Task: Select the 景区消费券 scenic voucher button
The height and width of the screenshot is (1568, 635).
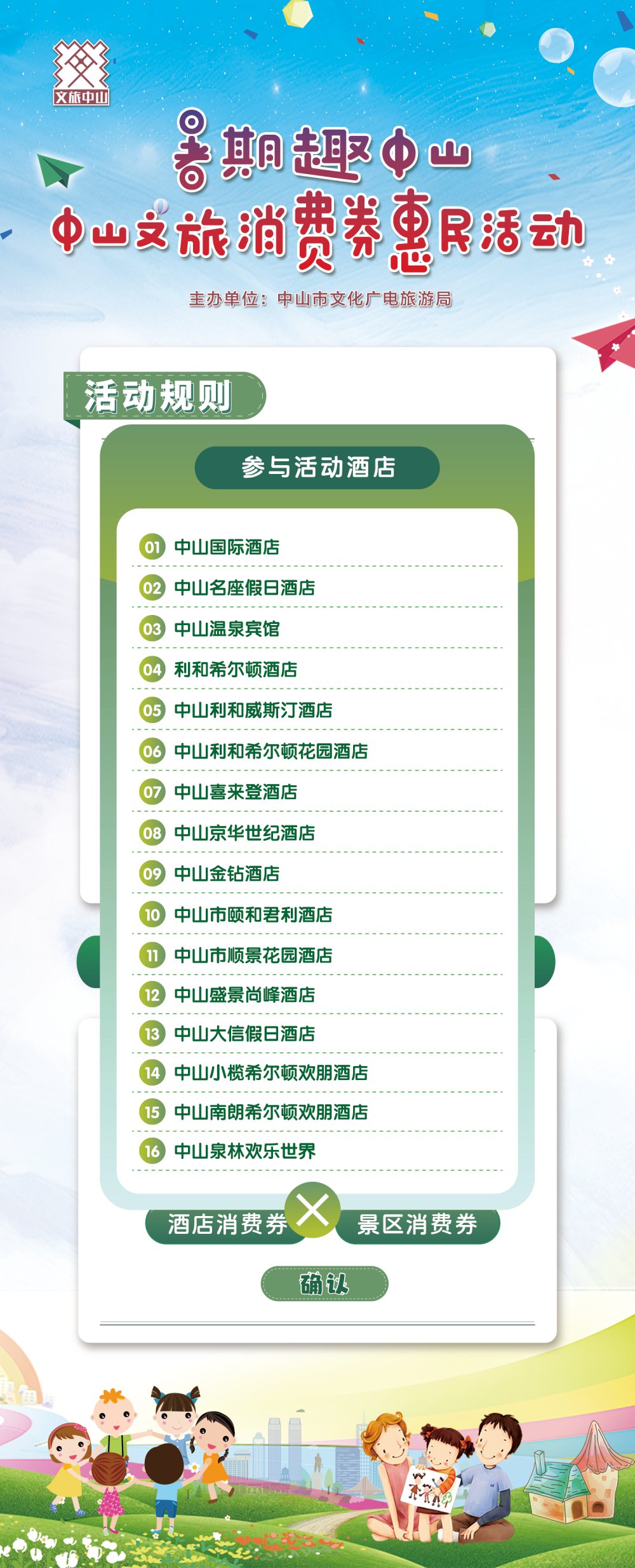Action: [x=419, y=1225]
